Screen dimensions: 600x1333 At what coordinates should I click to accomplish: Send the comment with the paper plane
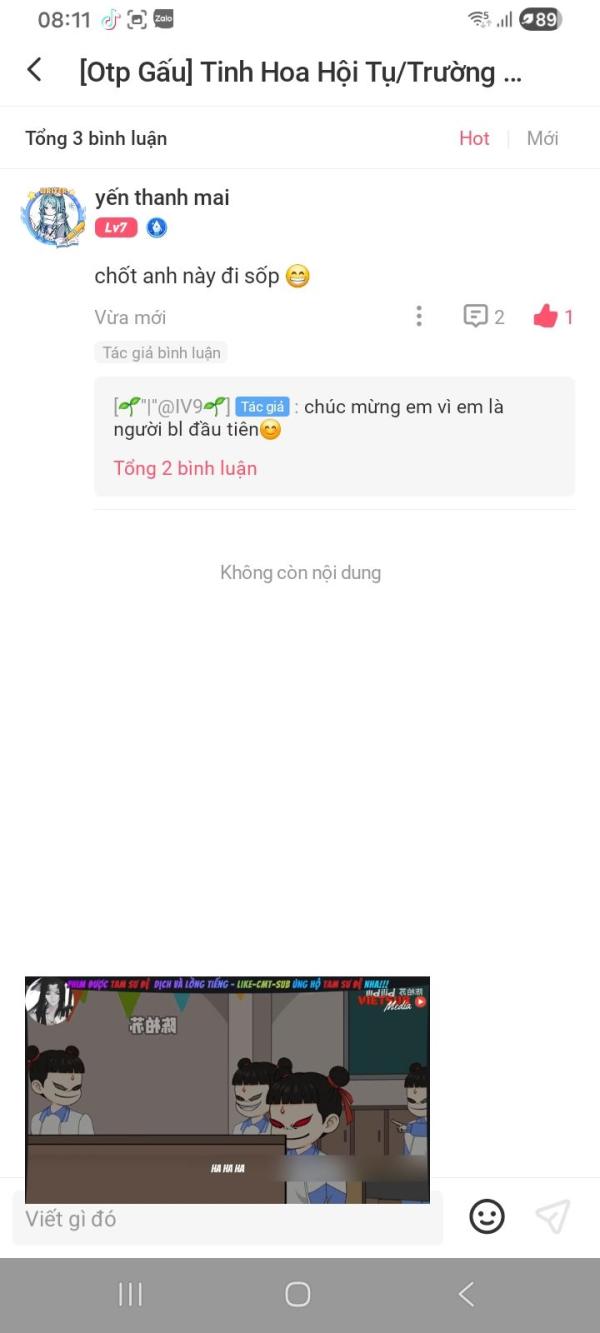tap(553, 1216)
